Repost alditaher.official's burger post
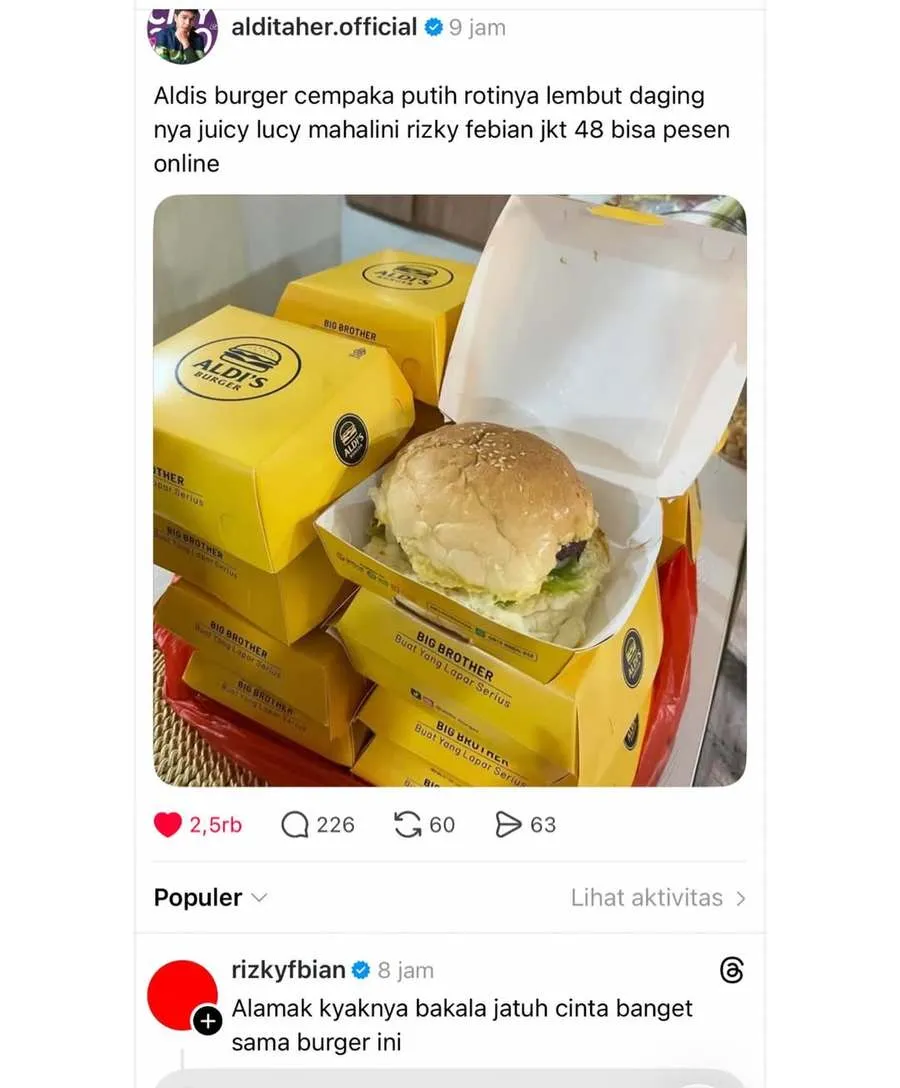This screenshot has height=1088, width=900. click(x=408, y=825)
